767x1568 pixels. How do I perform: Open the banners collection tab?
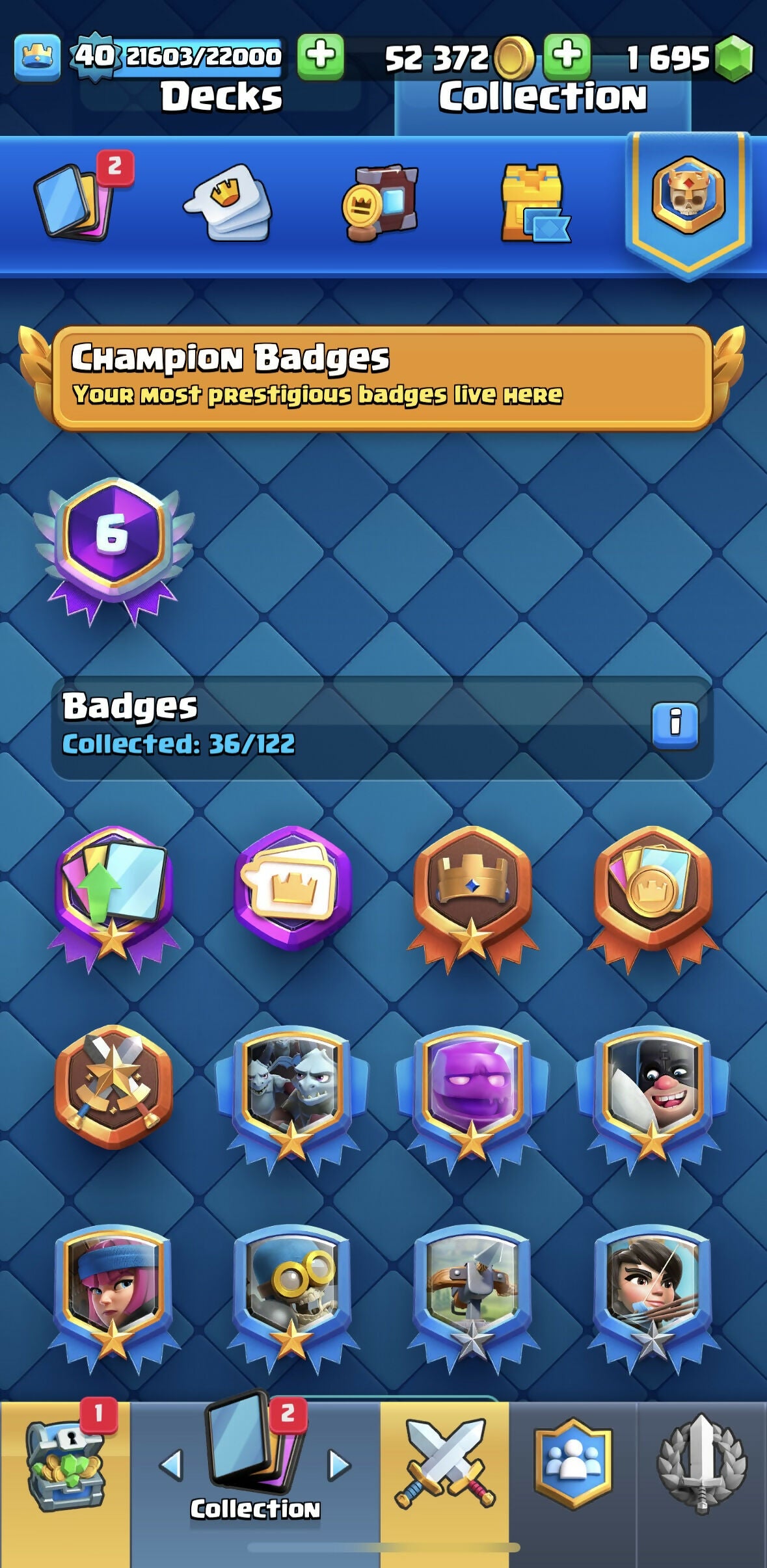[x=380, y=203]
